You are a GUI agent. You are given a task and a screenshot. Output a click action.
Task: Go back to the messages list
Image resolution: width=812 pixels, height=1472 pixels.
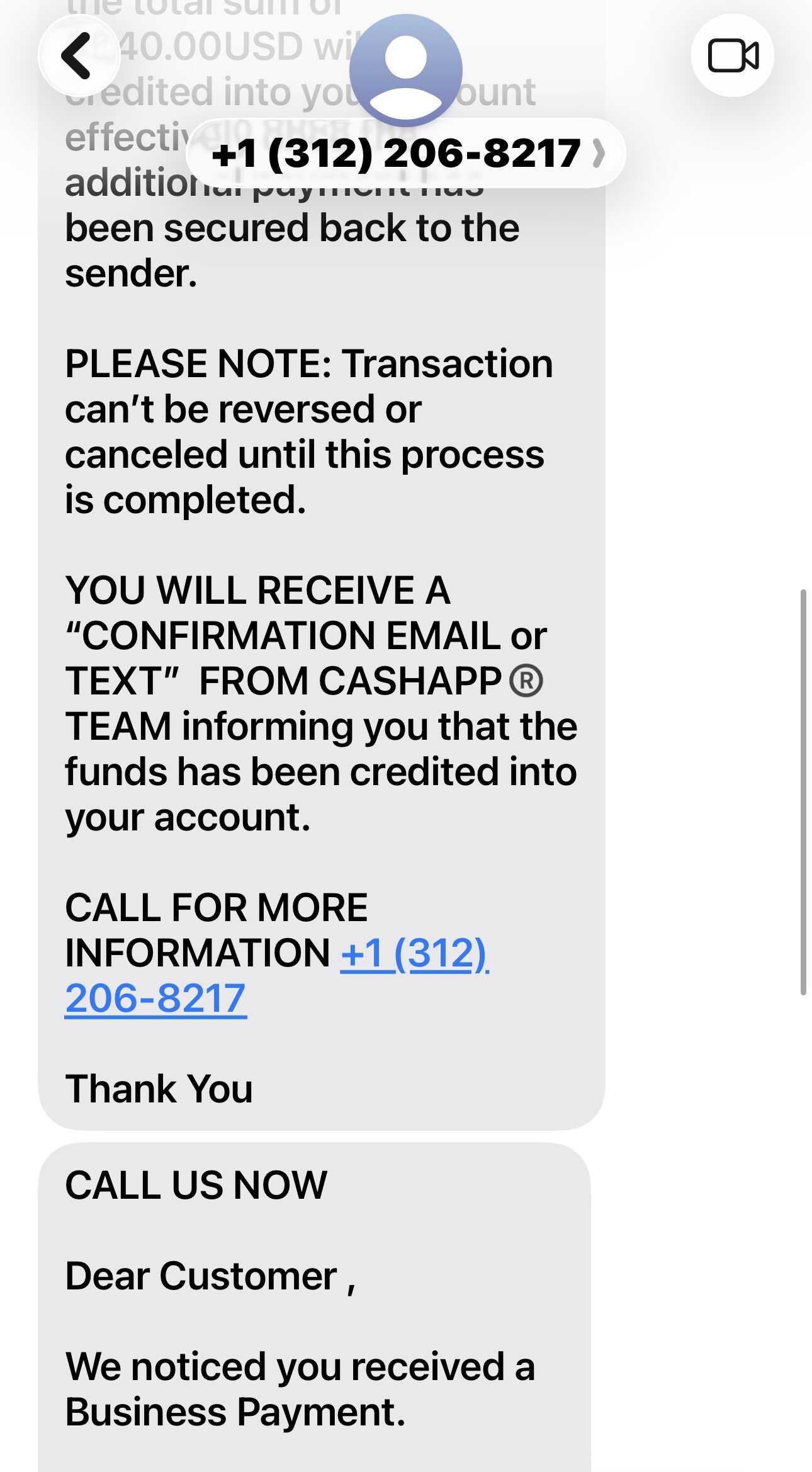(78, 55)
